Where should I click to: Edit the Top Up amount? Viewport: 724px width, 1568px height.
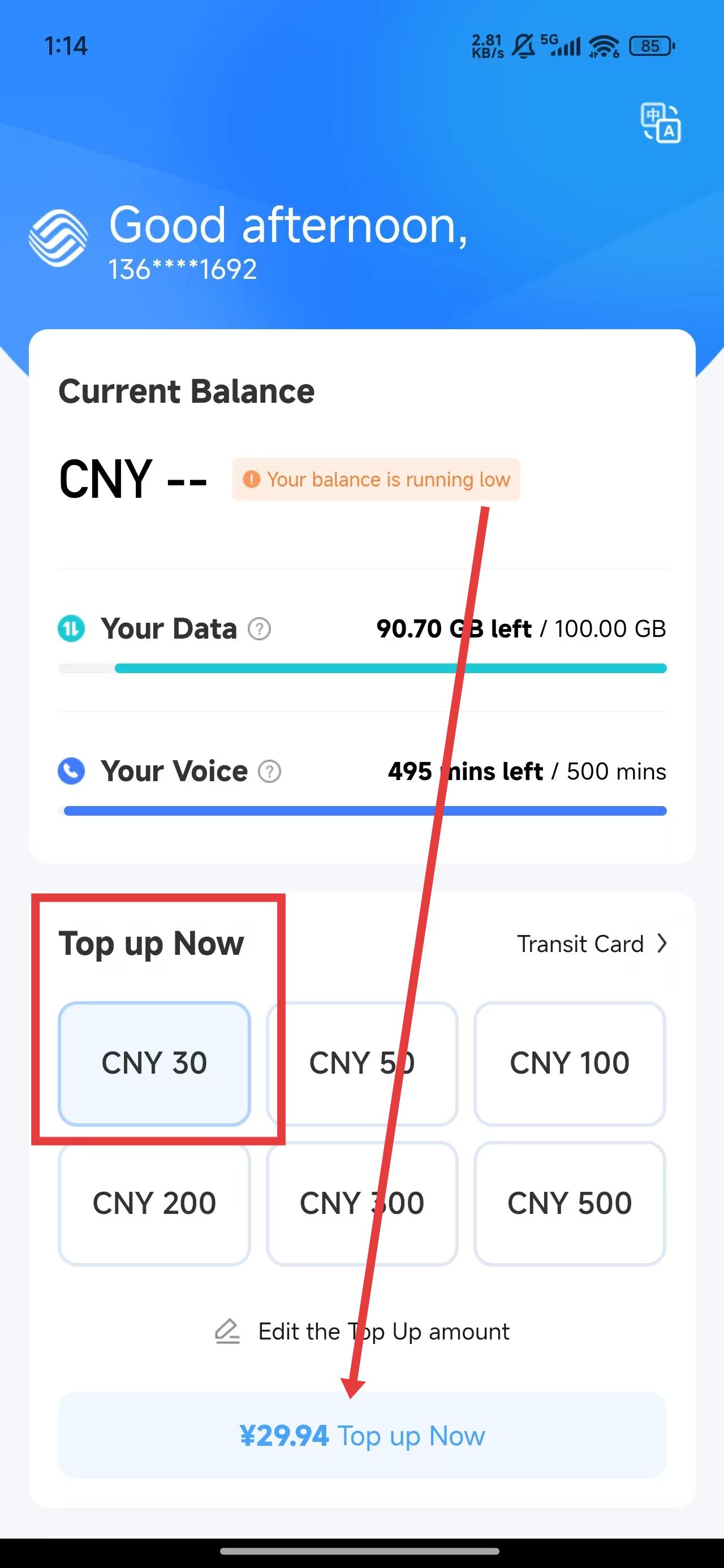[361, 1331]
